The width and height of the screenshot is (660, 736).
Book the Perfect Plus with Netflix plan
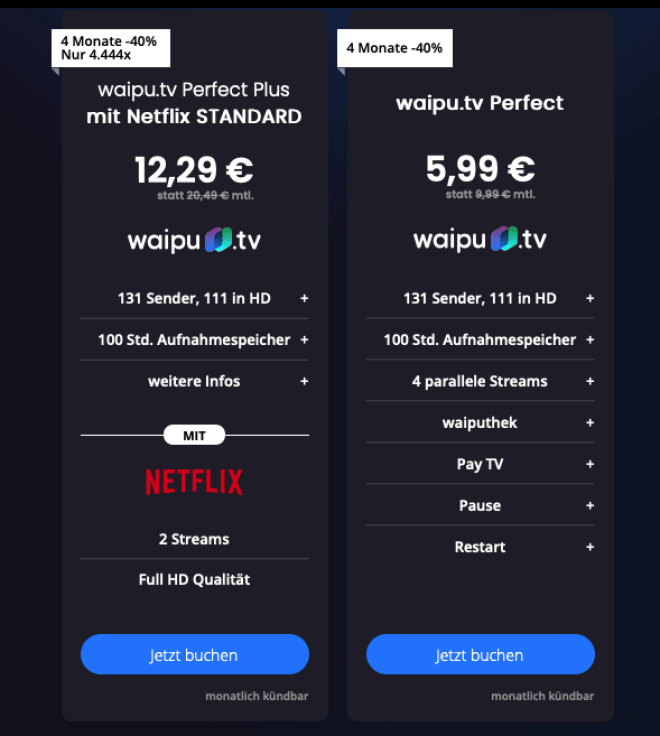pos(194,655)
